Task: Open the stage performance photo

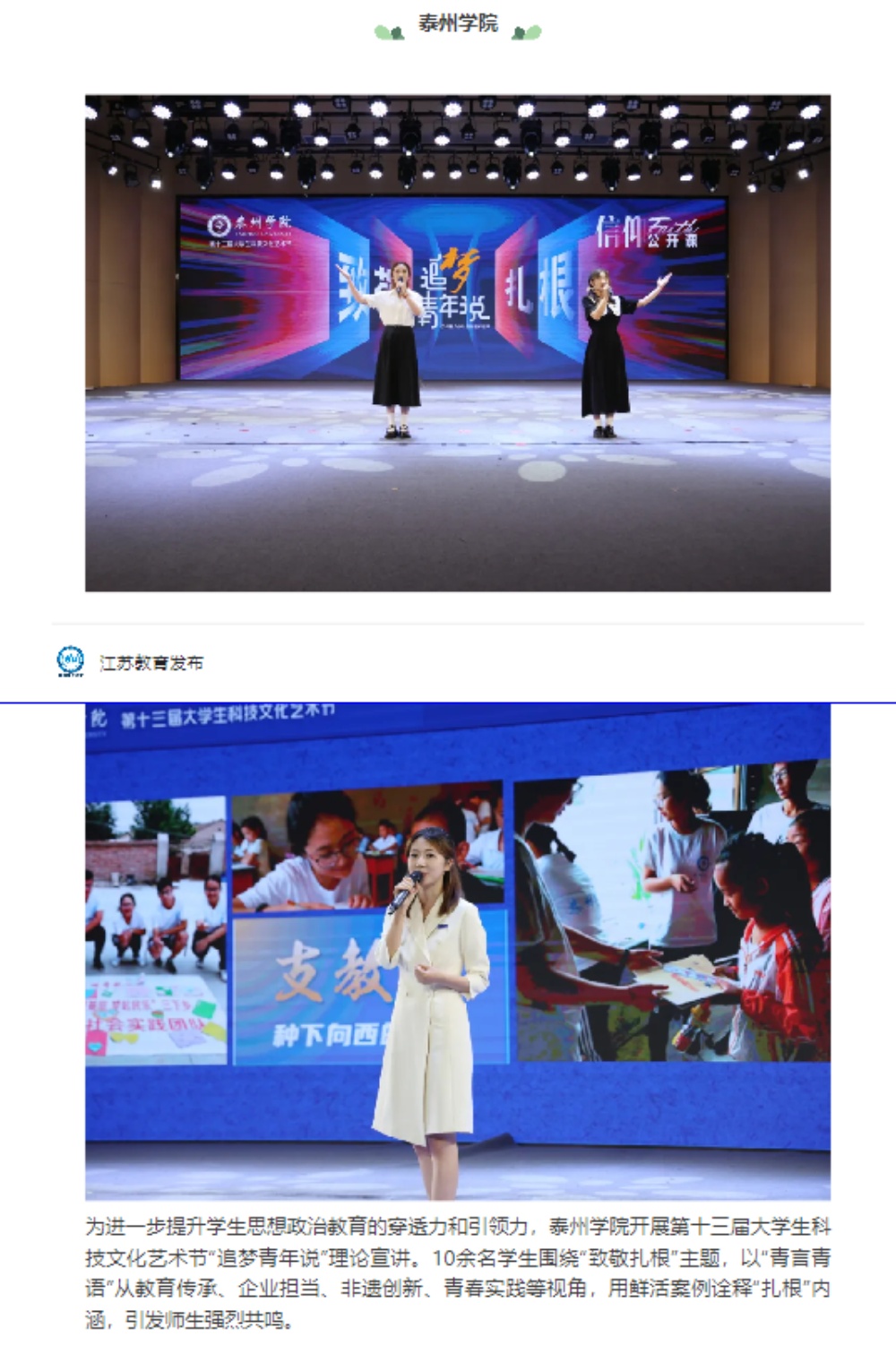Action: point(457,342)
